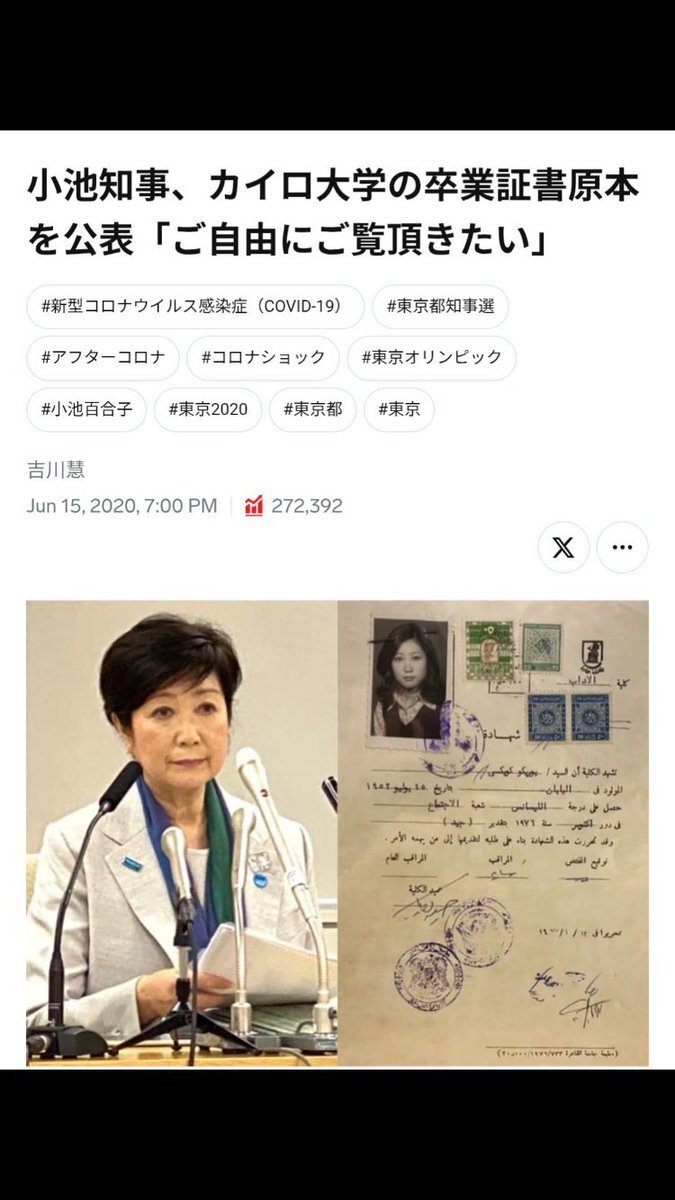Image resolution: width=675 pixels, height=1200 pixels.
Task: Select the #アフターコロナ tag
Action: click(x=103, y=357)
